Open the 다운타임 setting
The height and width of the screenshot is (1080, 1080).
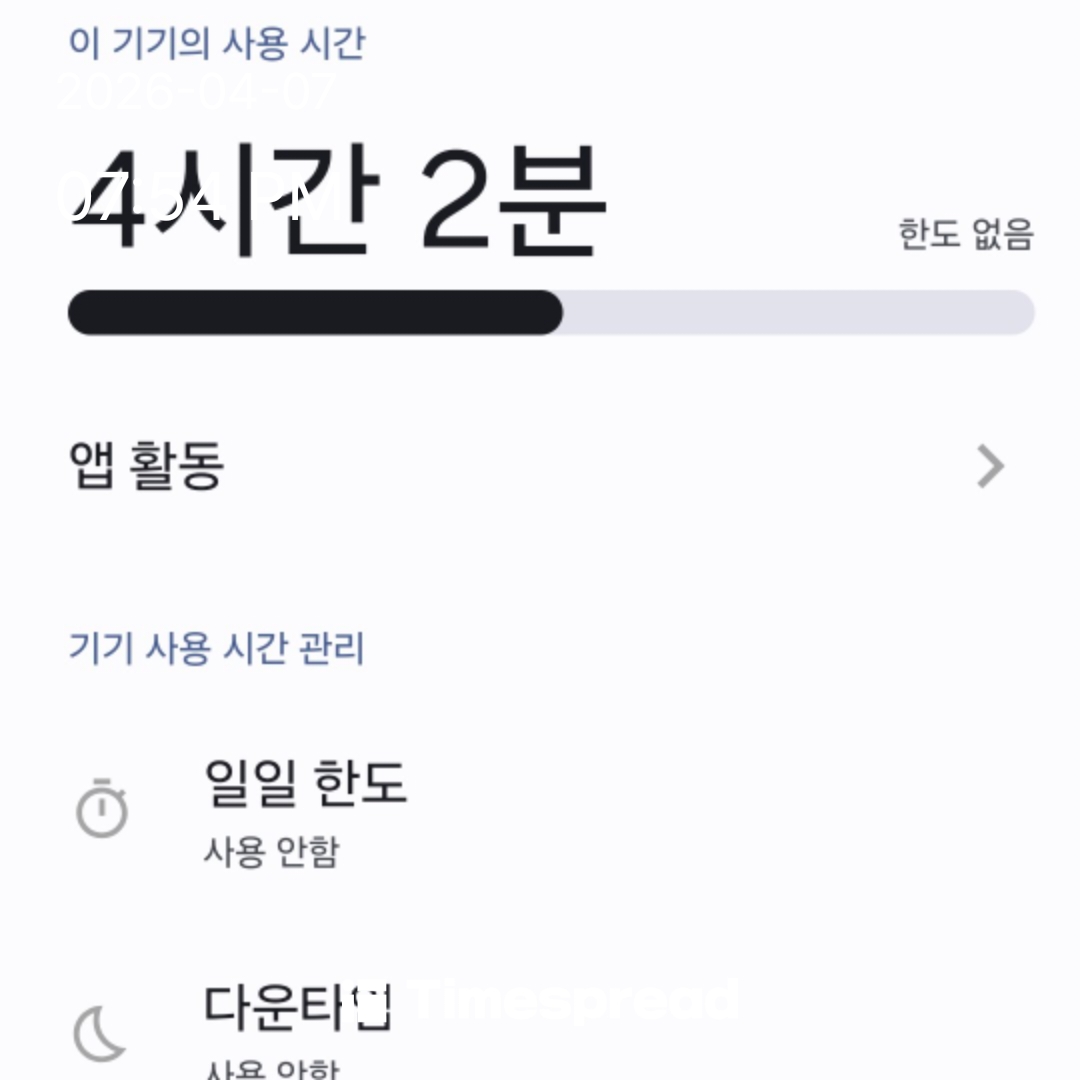click(x=300, y=1022)
